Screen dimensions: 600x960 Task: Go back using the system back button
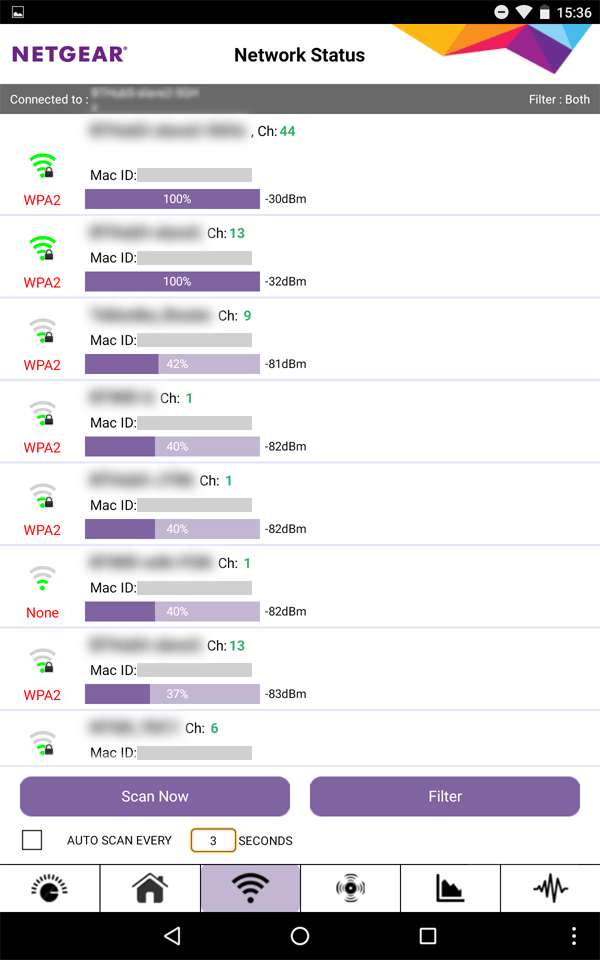[x=172, y=936]
